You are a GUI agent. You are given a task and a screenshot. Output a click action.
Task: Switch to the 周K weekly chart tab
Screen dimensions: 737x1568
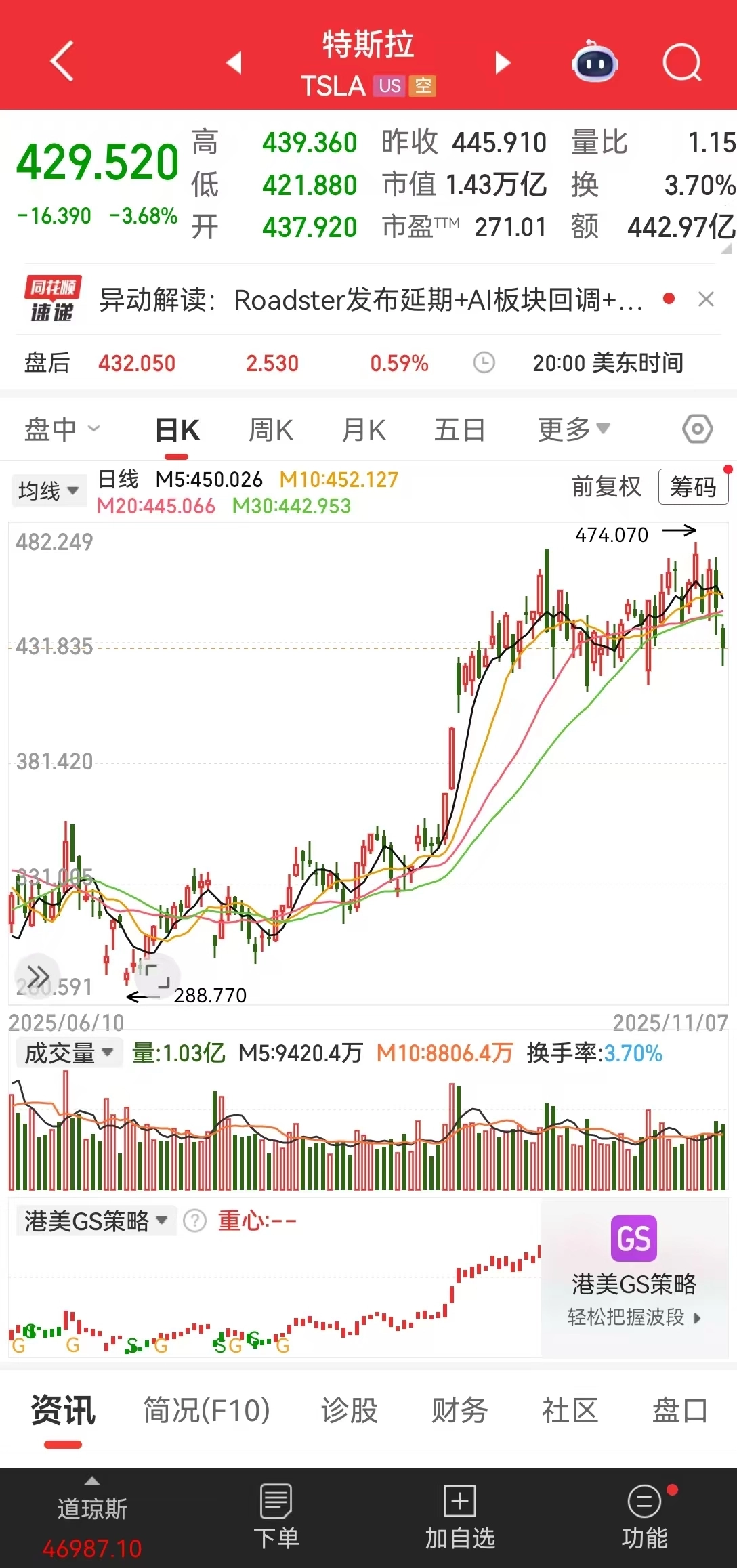click(270, 429)
